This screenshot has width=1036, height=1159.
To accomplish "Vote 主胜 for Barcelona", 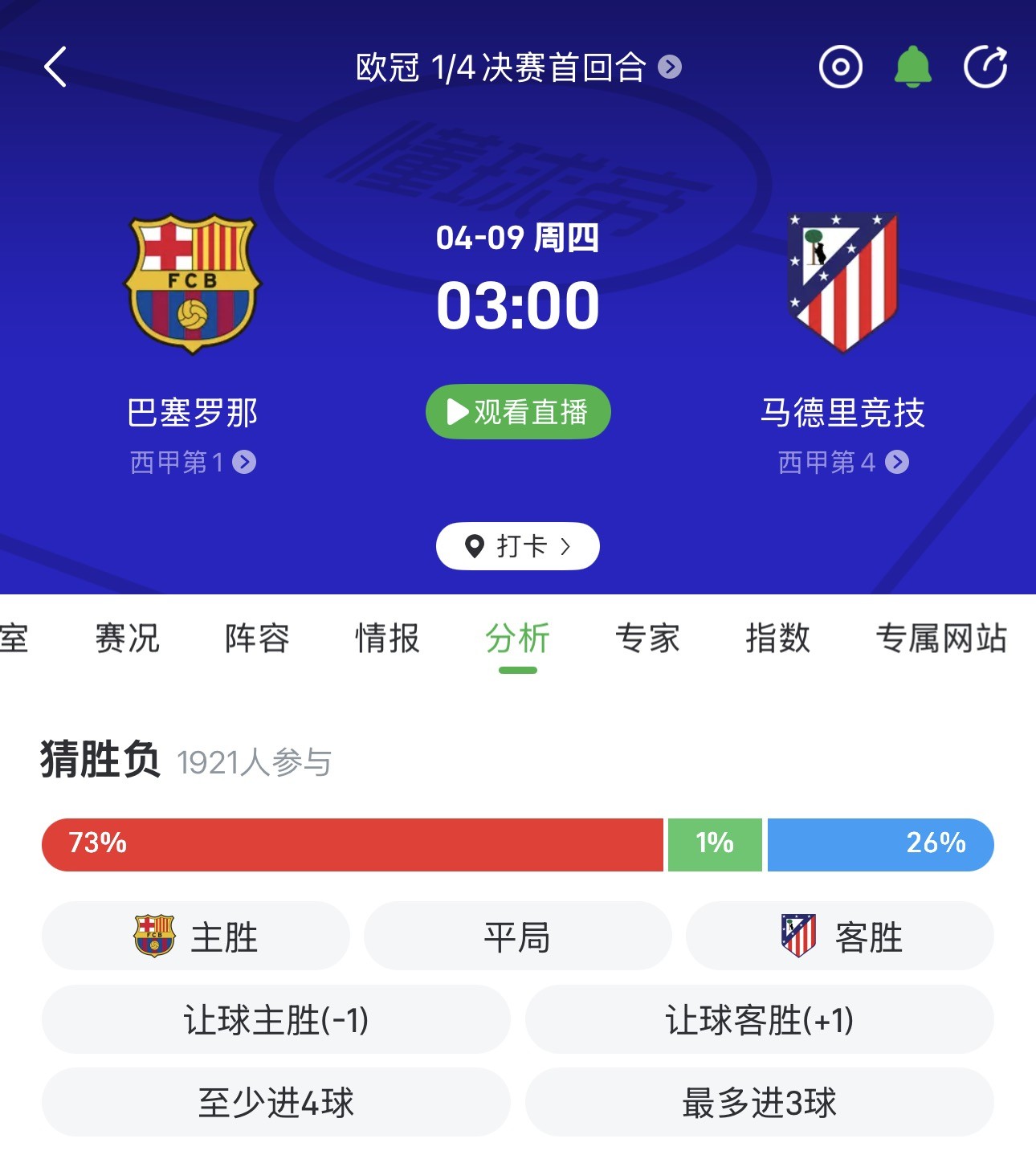I will pos(196,937).
